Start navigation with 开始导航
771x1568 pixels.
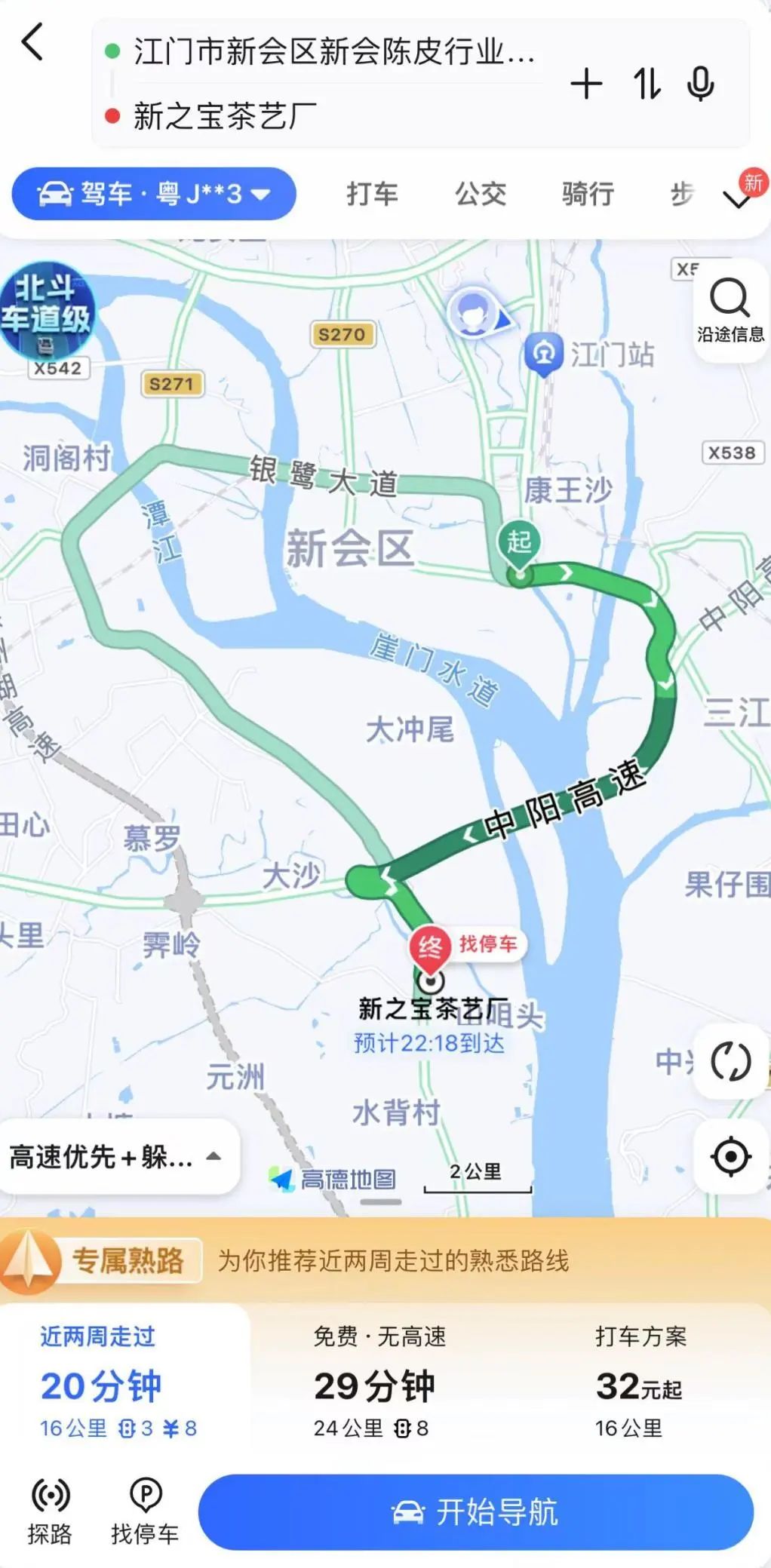click(475, 1512)
